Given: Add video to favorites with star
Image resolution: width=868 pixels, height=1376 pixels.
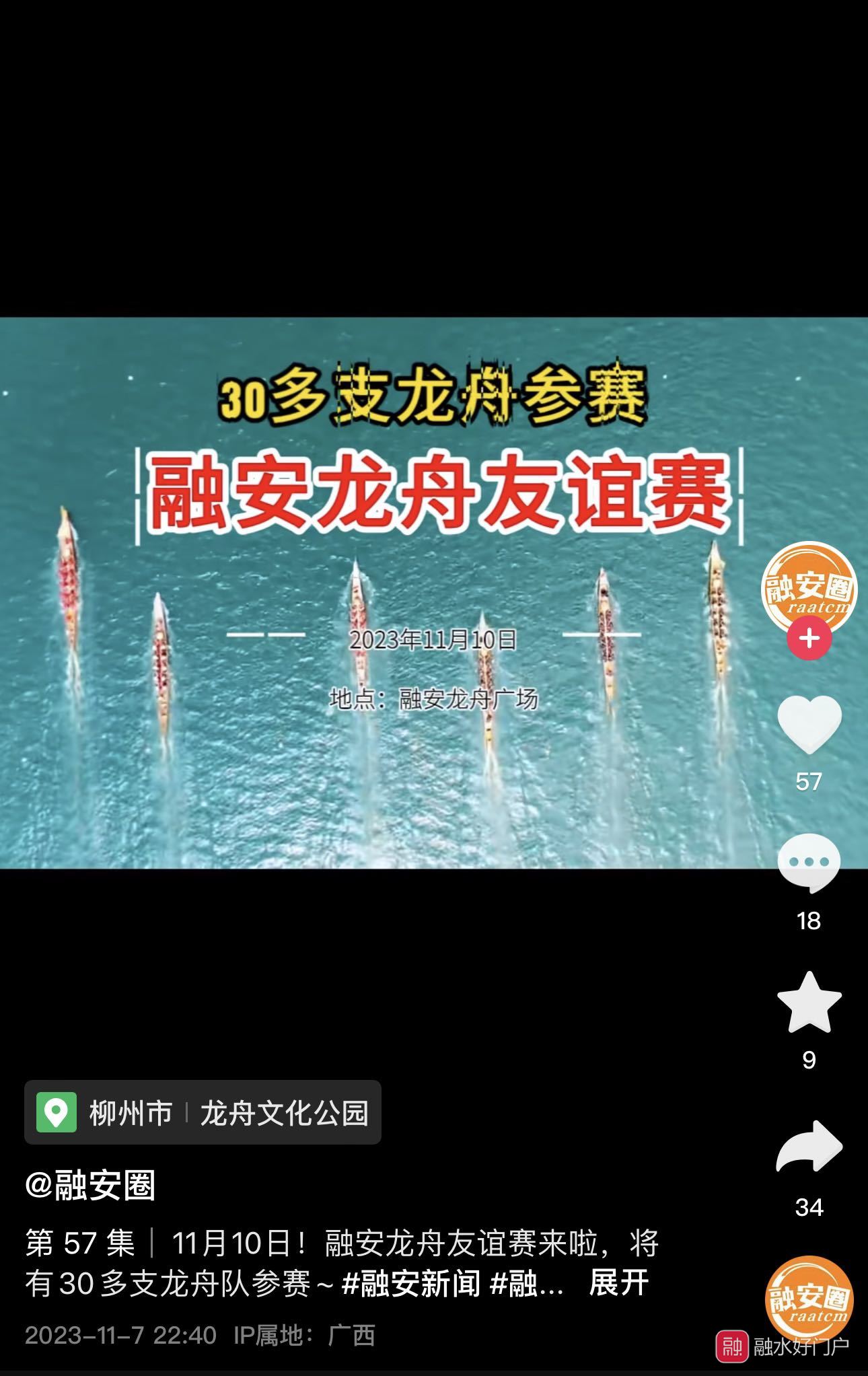Looking at the screenshot, I should (x=809, y=1003).
